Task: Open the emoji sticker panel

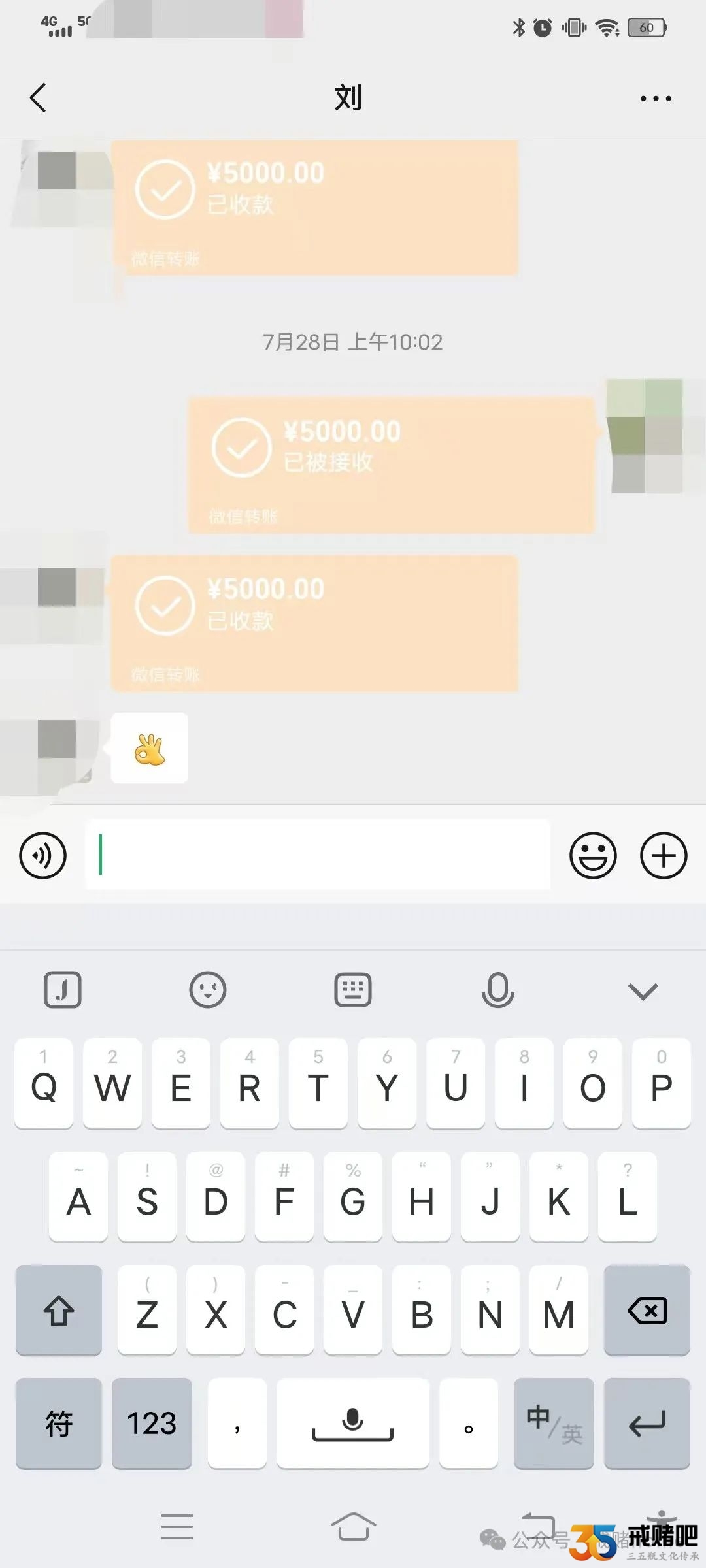Action: coord(593,855)
